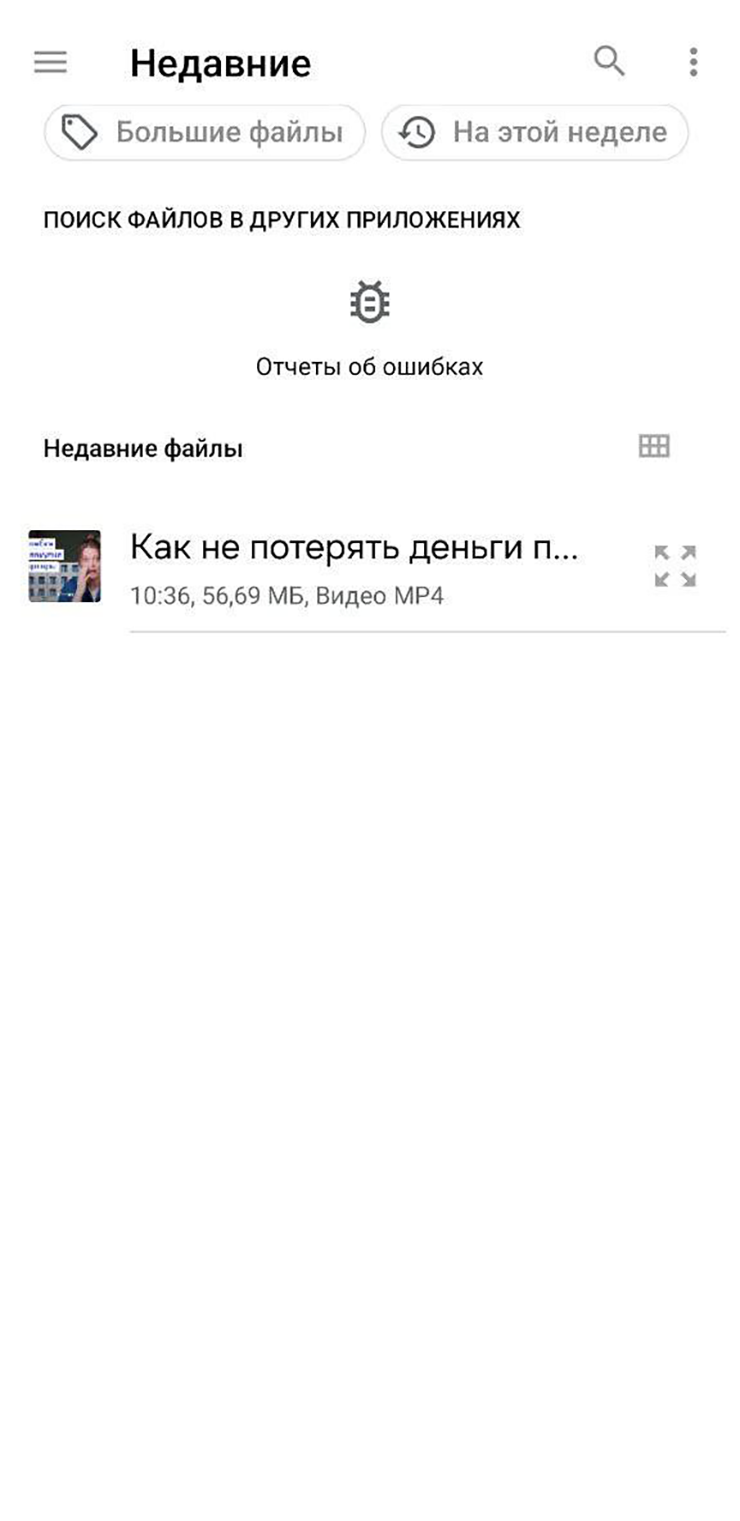Select the Большие файлы filter chip
Screen dimensions: 740x1521
click(204, 132)
